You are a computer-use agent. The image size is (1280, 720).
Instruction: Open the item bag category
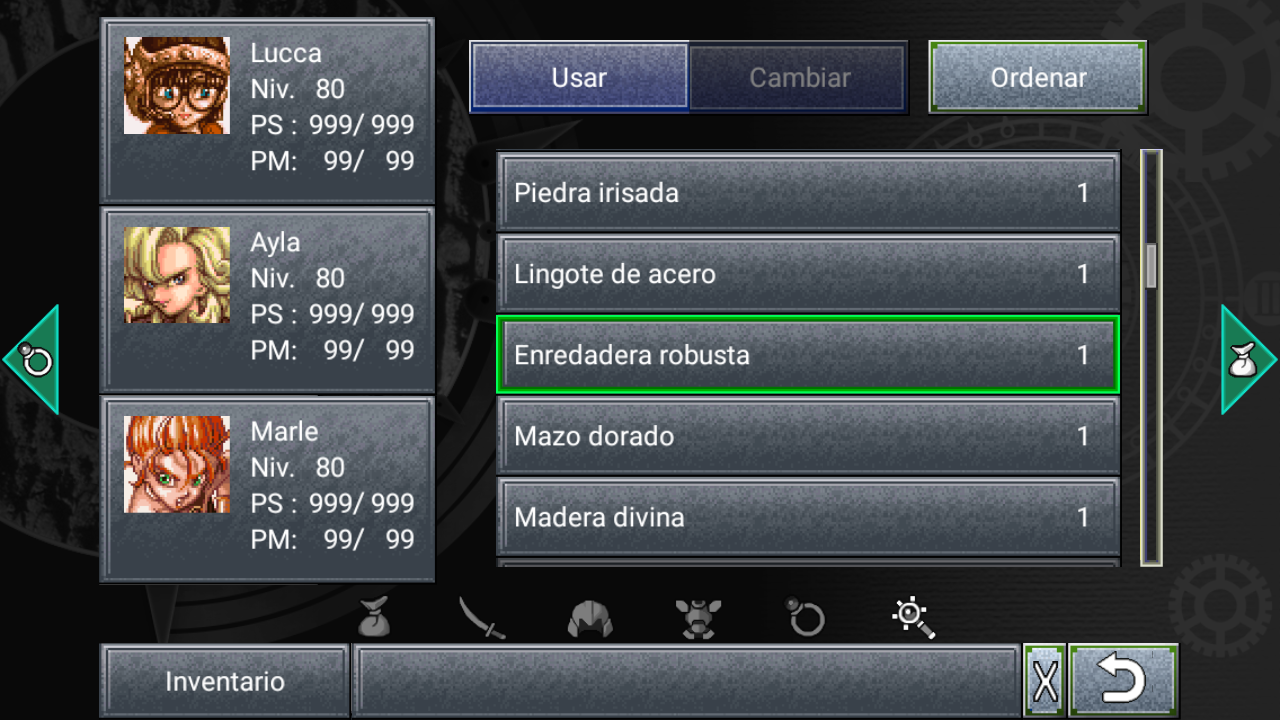[374, 618]
